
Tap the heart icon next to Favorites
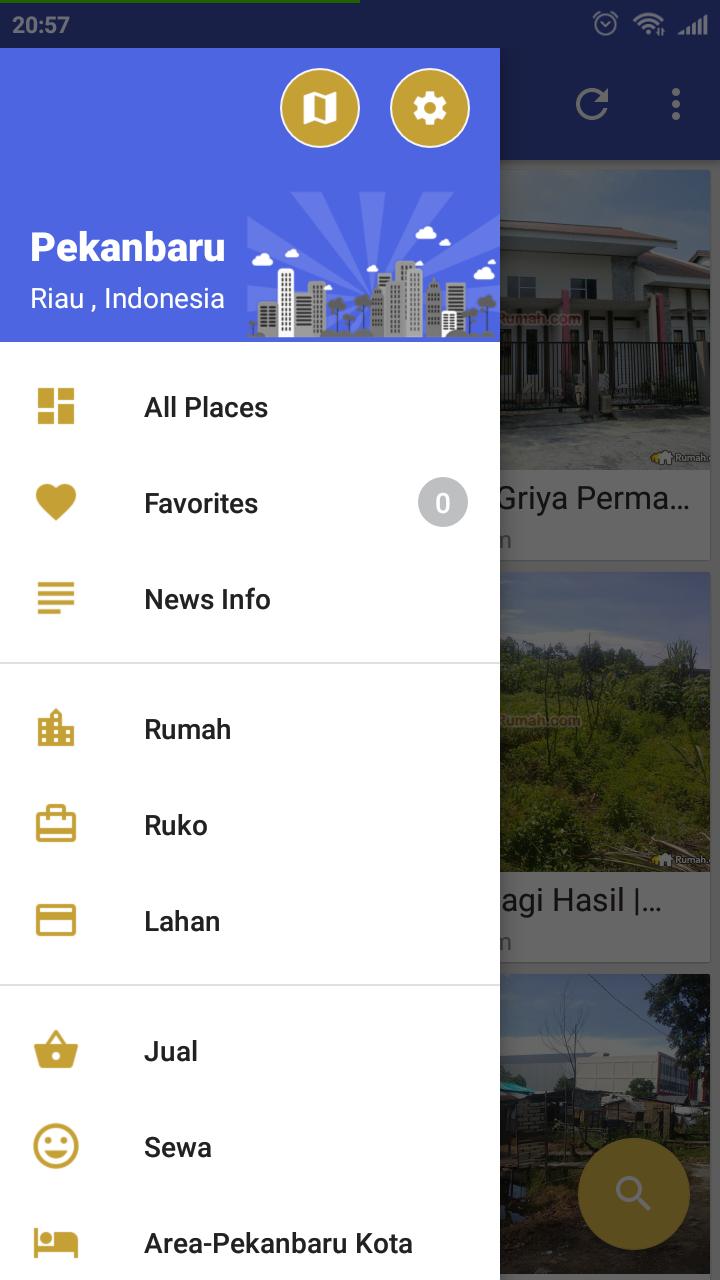55,502
